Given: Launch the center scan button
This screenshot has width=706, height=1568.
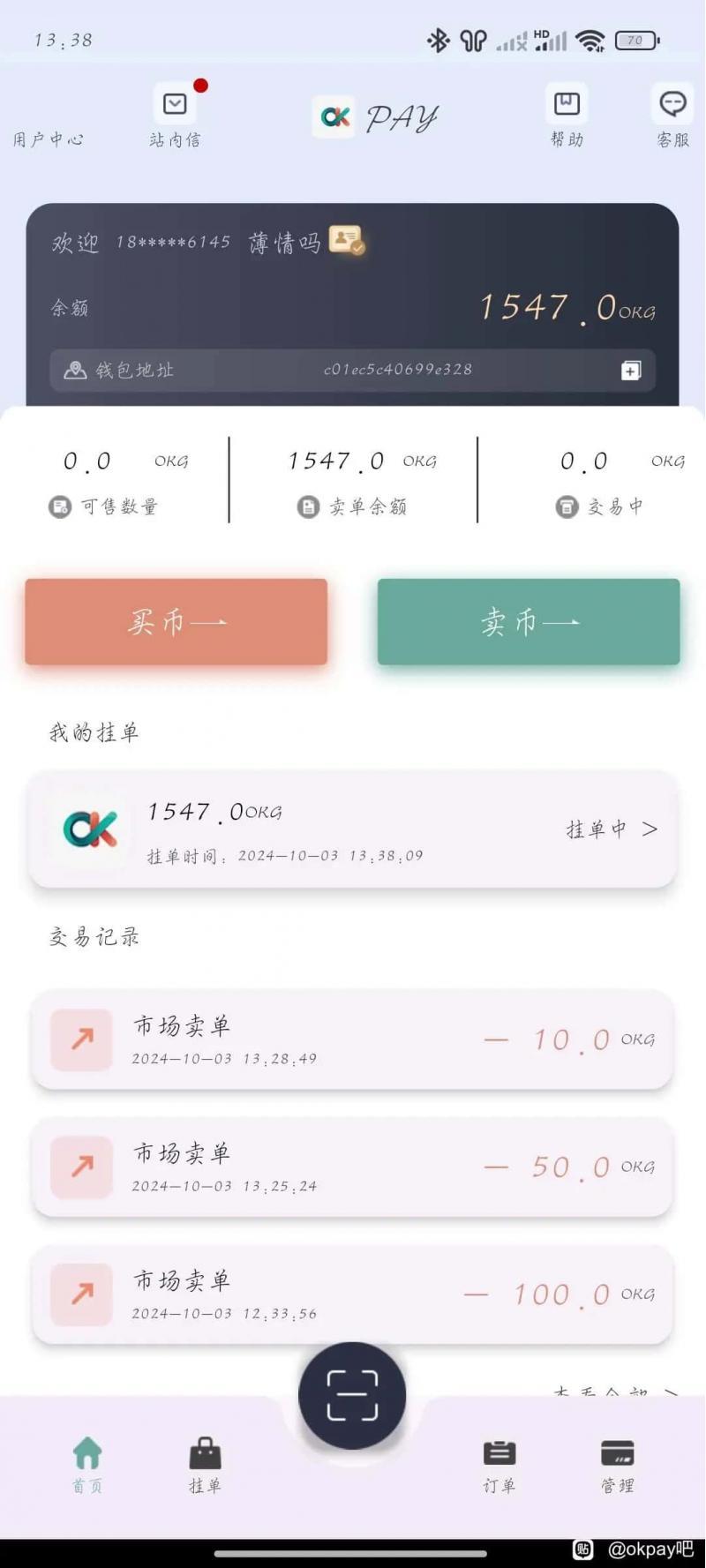Looking at the screenshot, I should point(352,1395).
